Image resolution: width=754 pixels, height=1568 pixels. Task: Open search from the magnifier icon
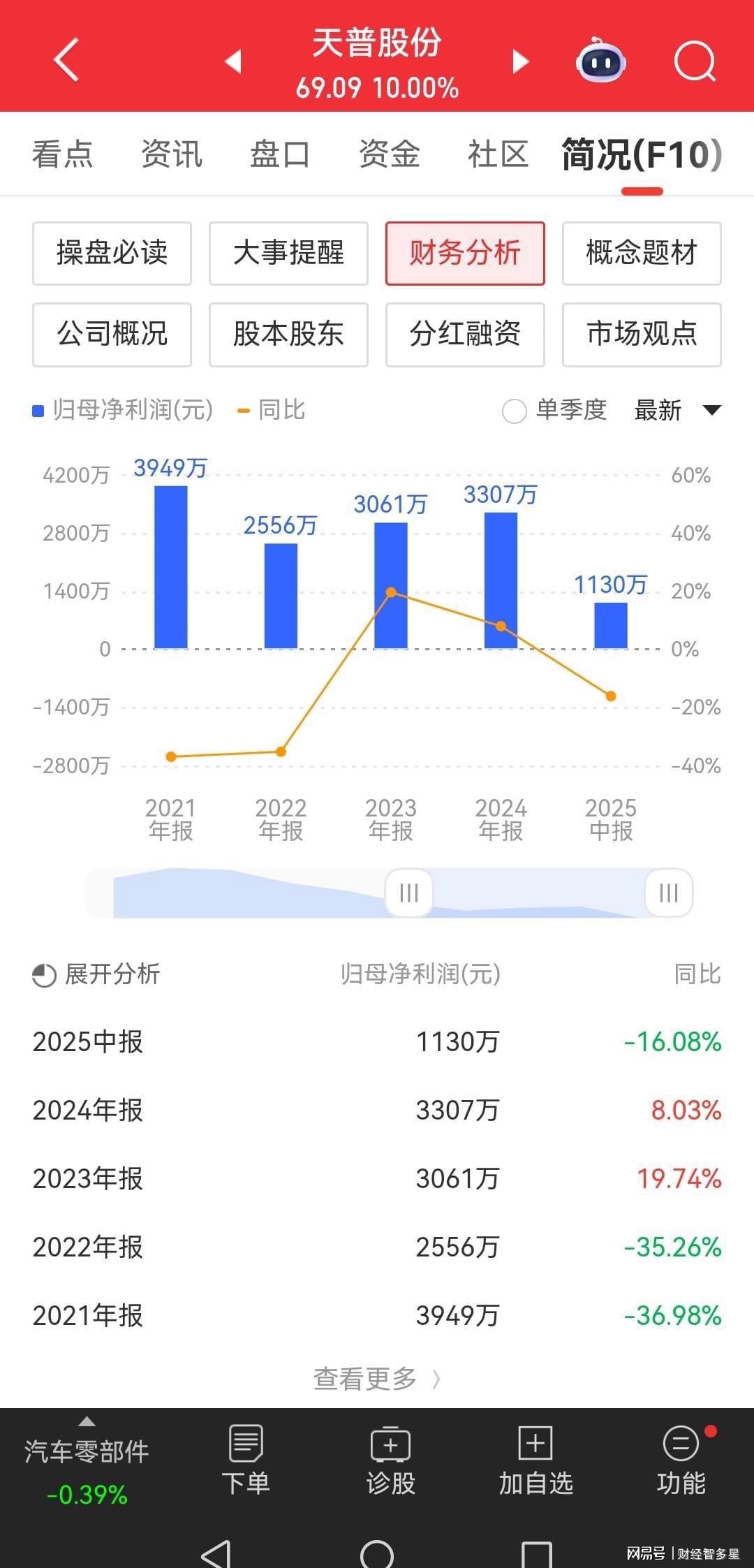pyautogui.click(x=695, y=61)
